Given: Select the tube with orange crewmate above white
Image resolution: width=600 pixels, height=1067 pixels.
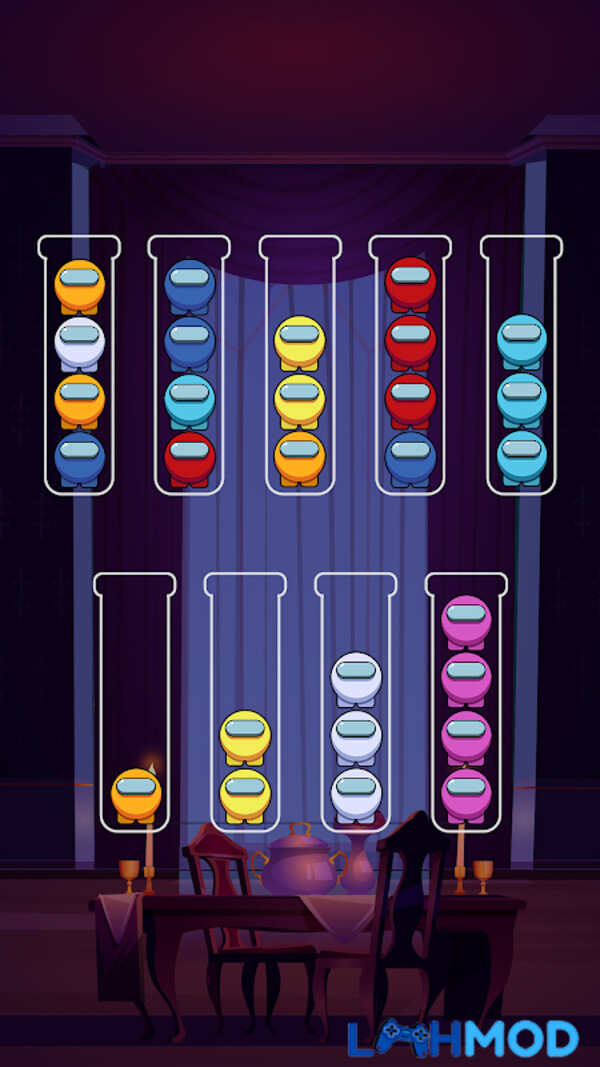Looking at the screenshot, I should pyautogui.click(x=79, y=367).
